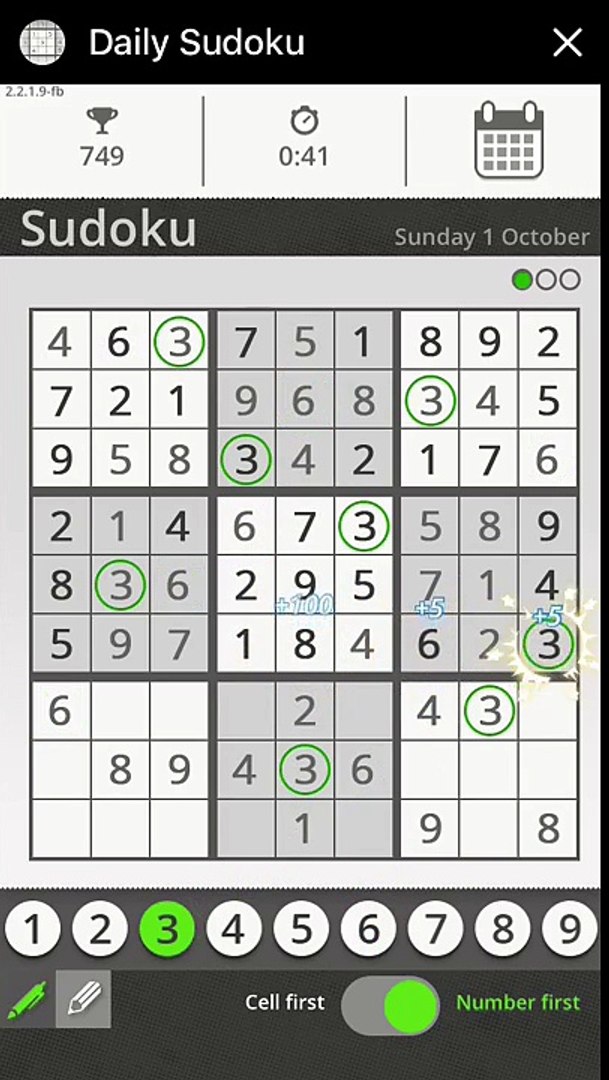Close the Daily Sudoku game
609x1080 pixels.
point(567,42)
